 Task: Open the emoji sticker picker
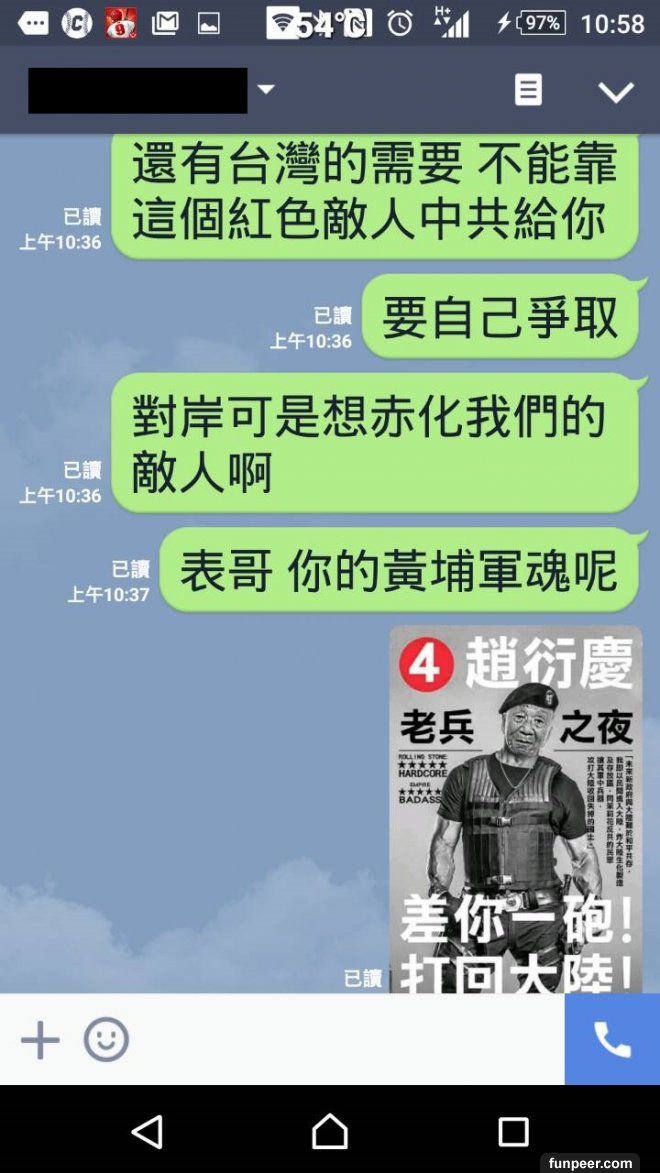tap(106, 1040)
